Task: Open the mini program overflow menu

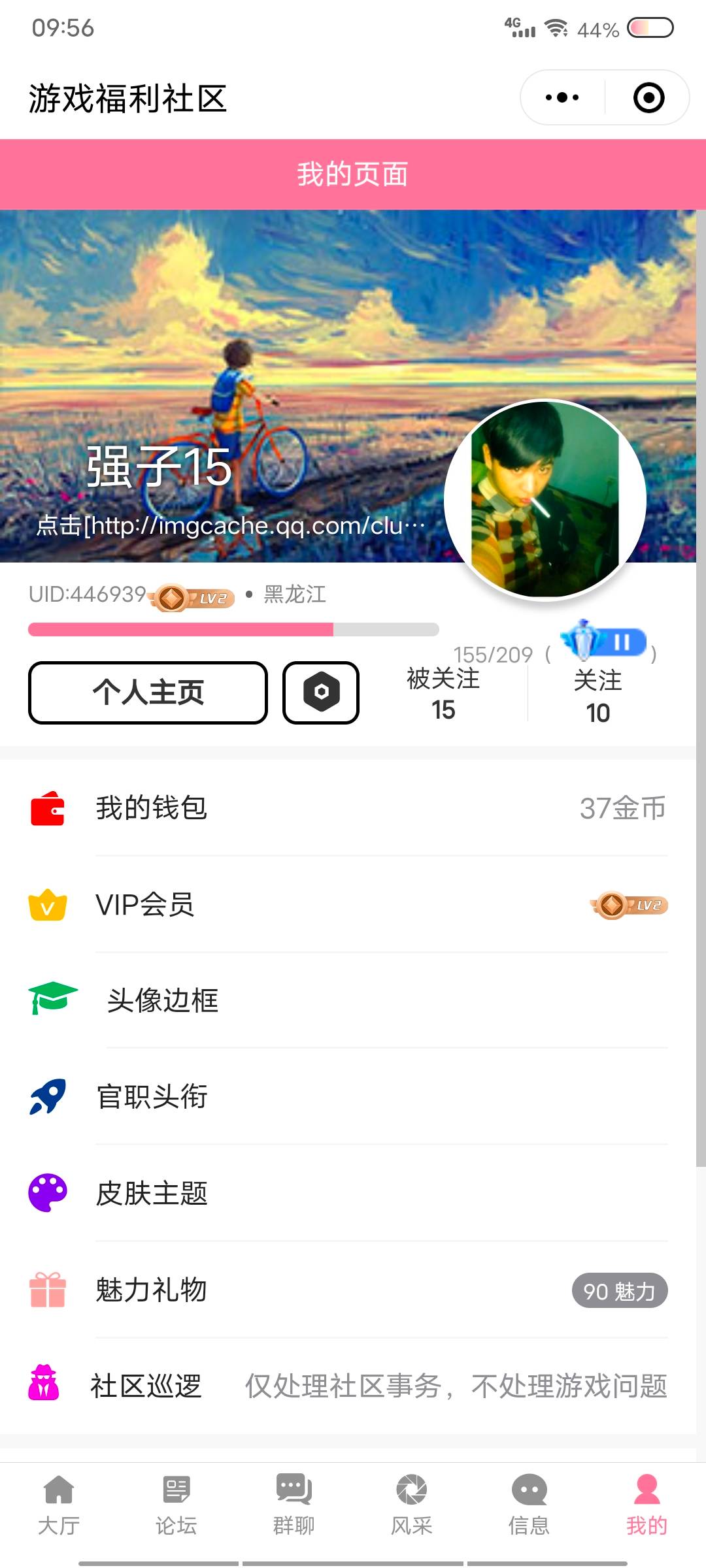Action: [562, 98]
